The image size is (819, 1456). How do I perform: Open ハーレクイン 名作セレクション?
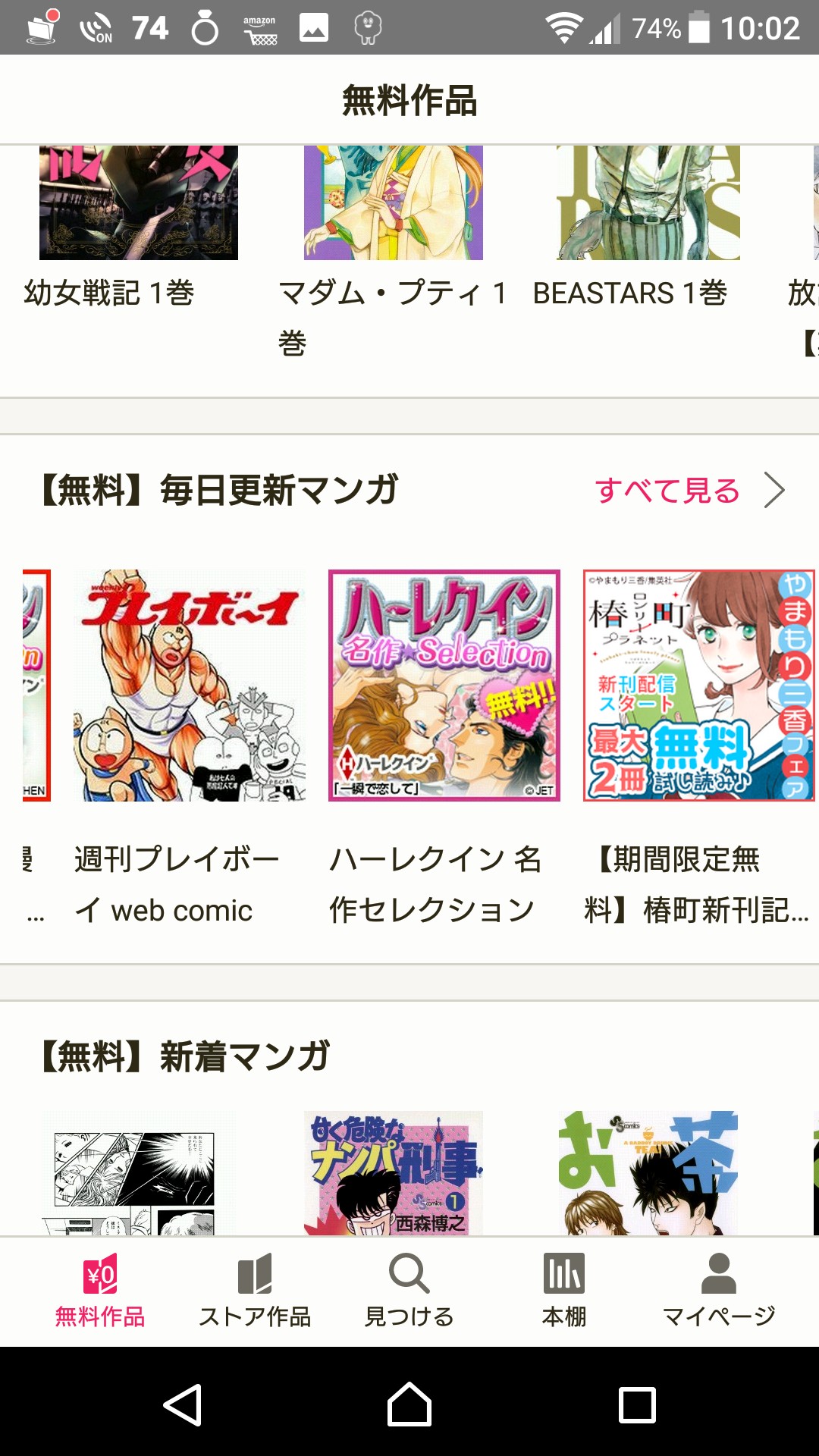[444, 686]
